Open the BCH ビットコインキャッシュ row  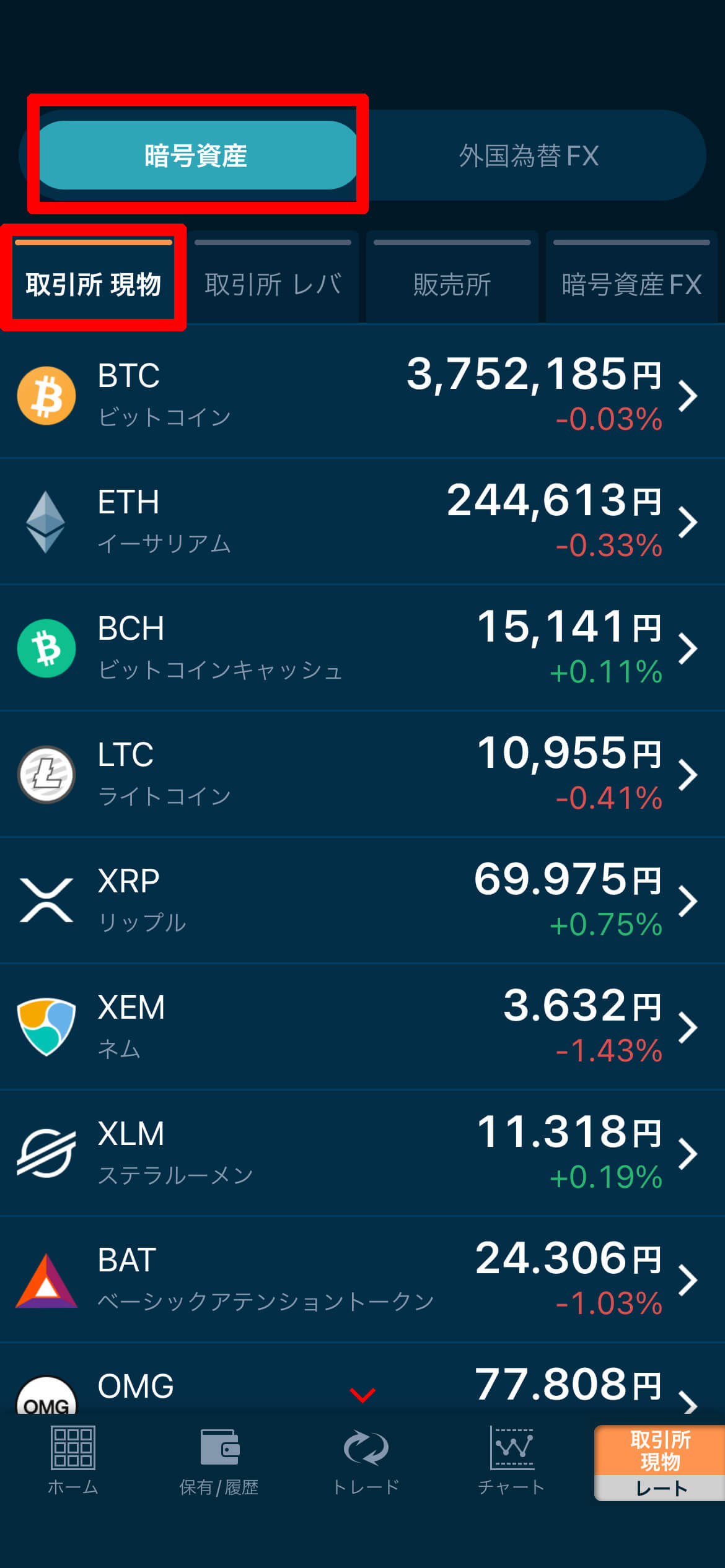pyautogui.click(x=362, y=648)
